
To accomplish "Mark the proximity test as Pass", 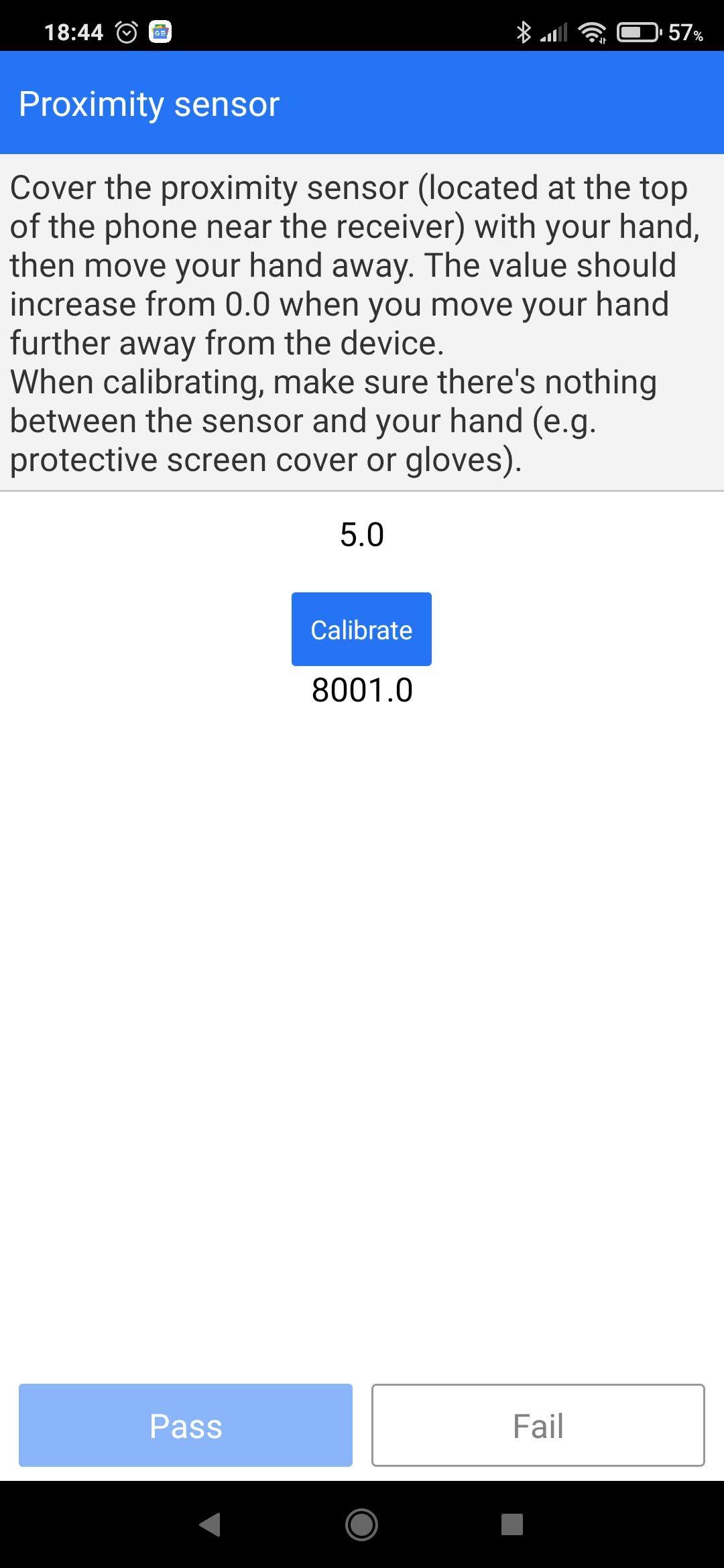I will 186,1425.
